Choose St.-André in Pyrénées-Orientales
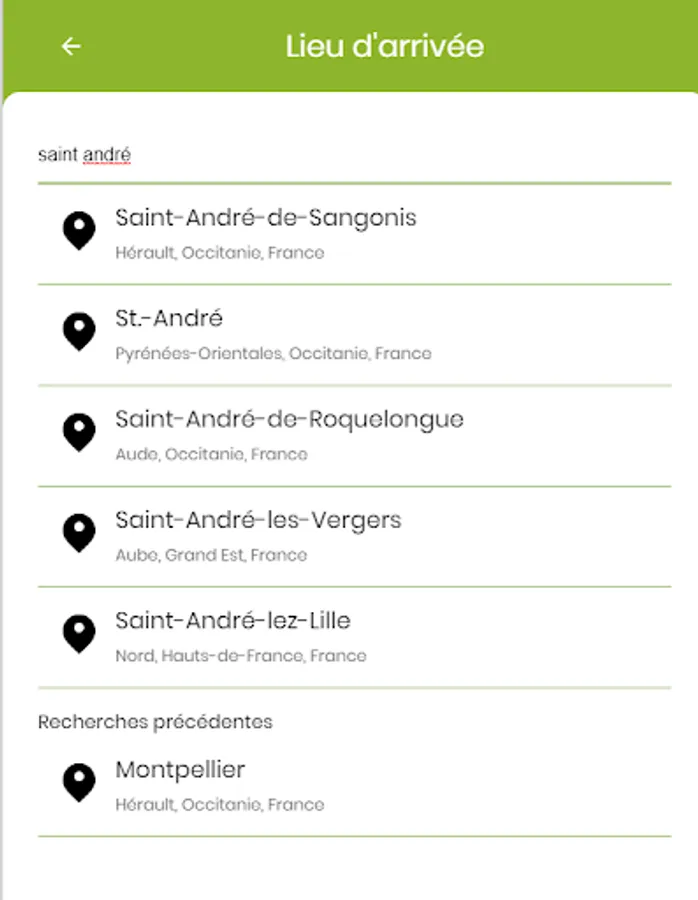698x900 pixels. pos(273,334)
